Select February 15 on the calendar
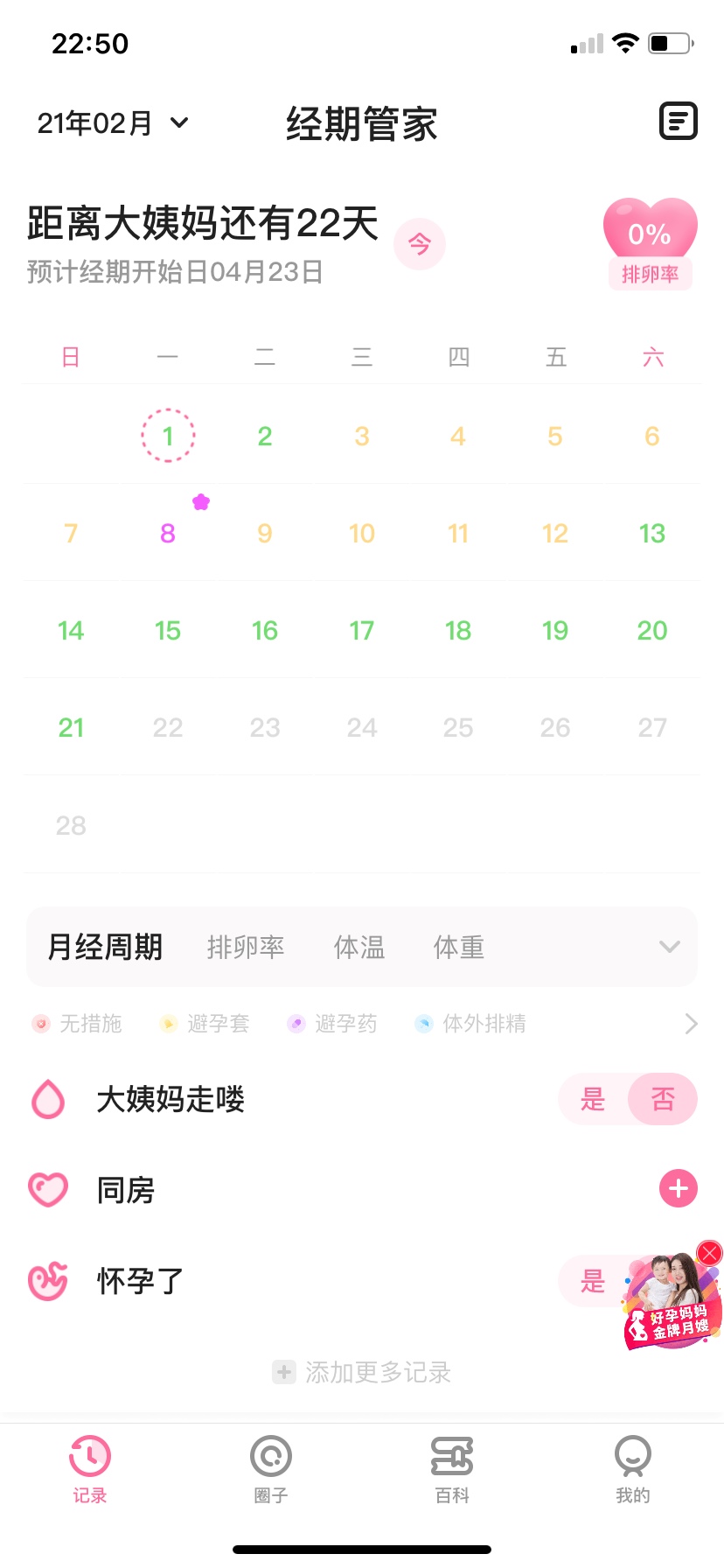Screen dimensions: 724x1568 (168, 630)
